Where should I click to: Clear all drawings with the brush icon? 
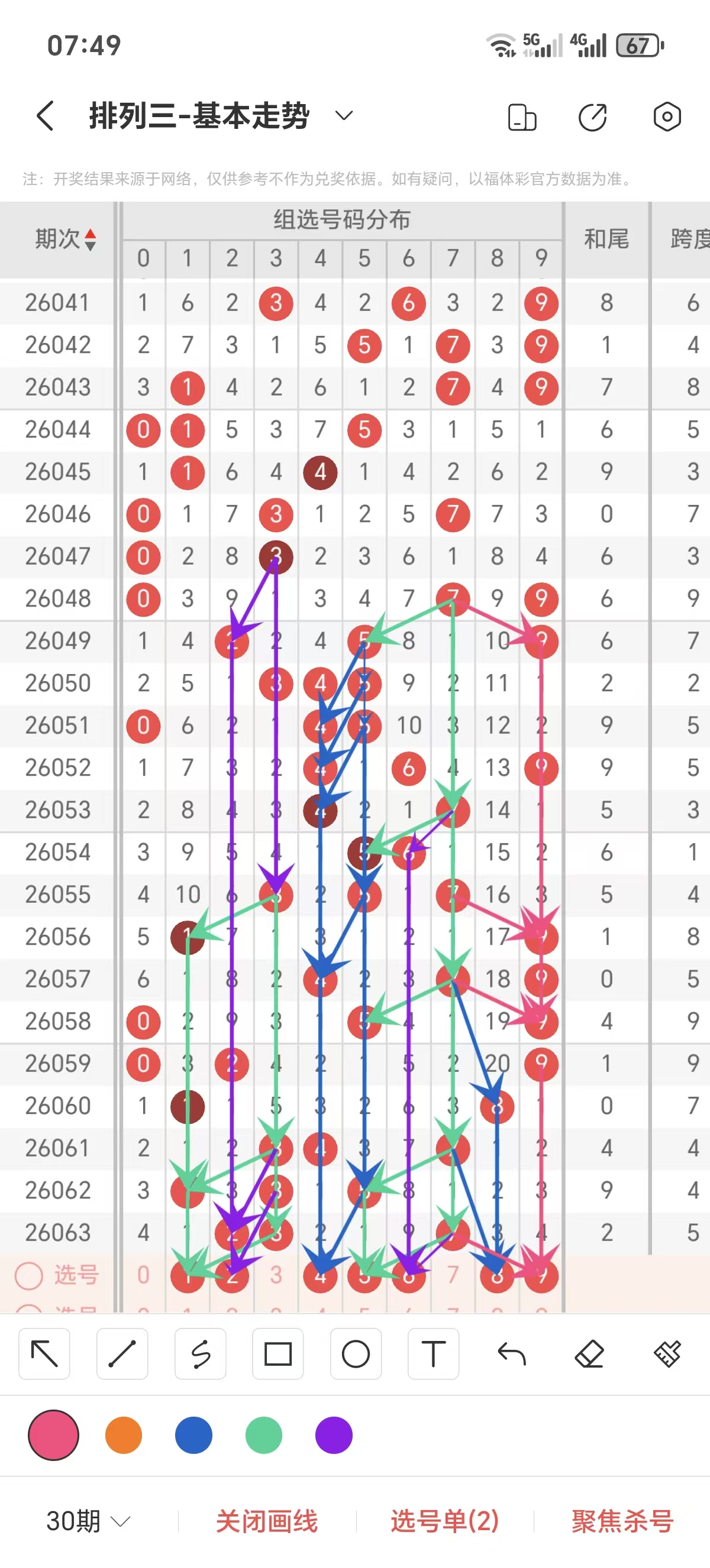[x=667, y=1355]
